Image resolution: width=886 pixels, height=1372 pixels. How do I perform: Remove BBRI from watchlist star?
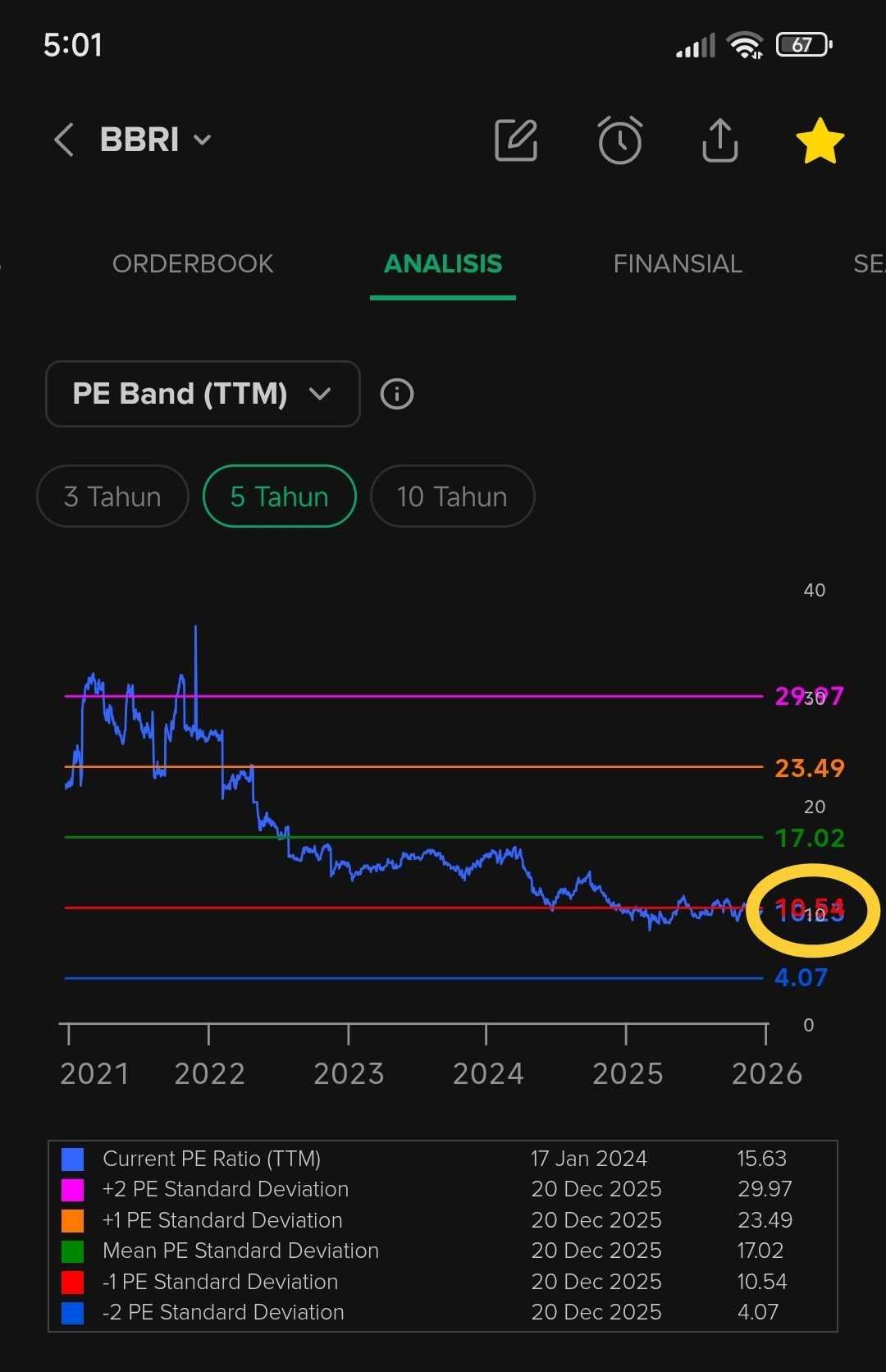coord(820,140)
